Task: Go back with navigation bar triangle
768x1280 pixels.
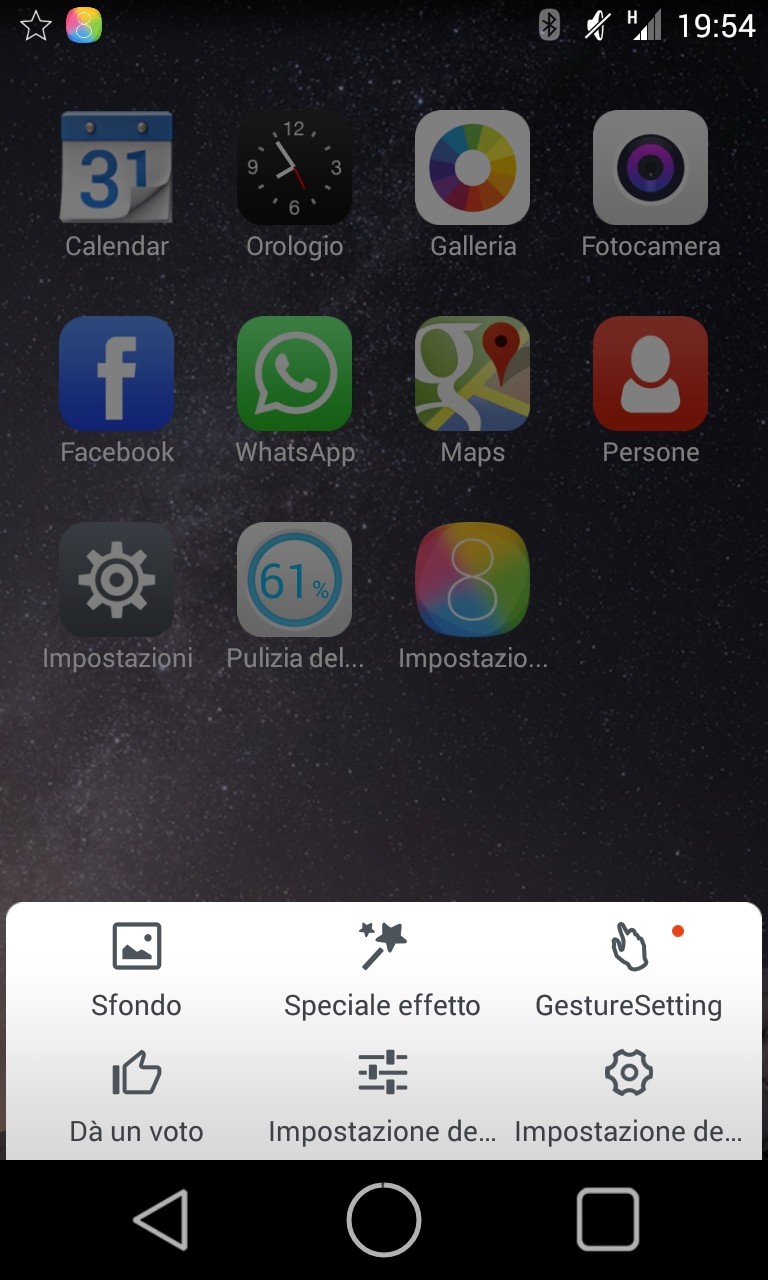Action: (x=162, y=1219)
